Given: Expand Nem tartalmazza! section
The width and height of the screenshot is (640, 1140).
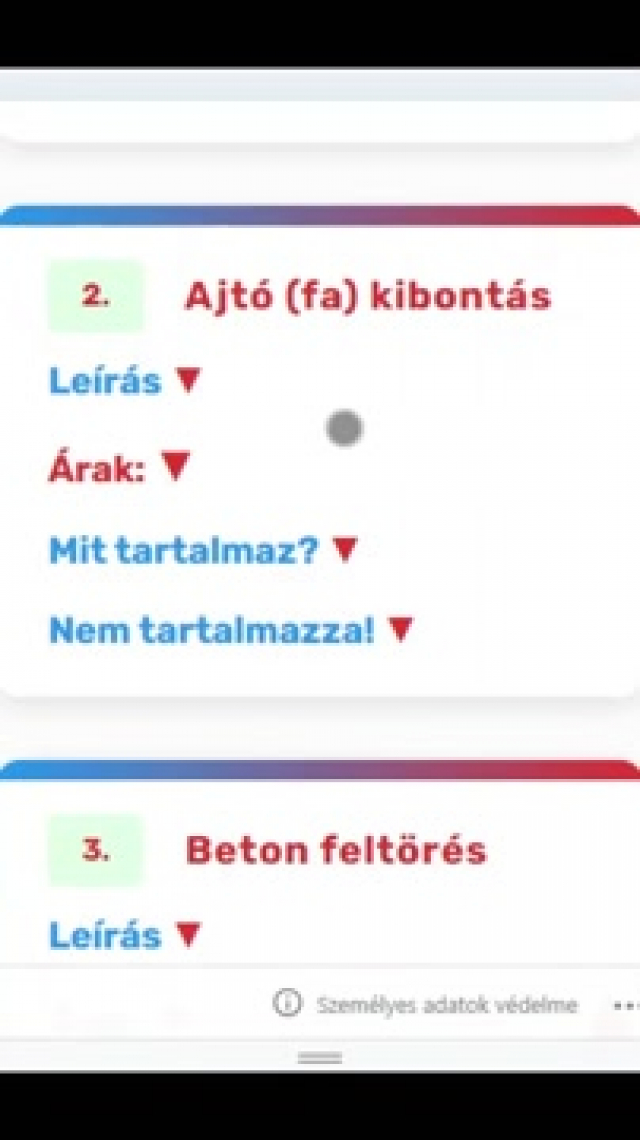Looking at the screenshot, I should point(231,630).
